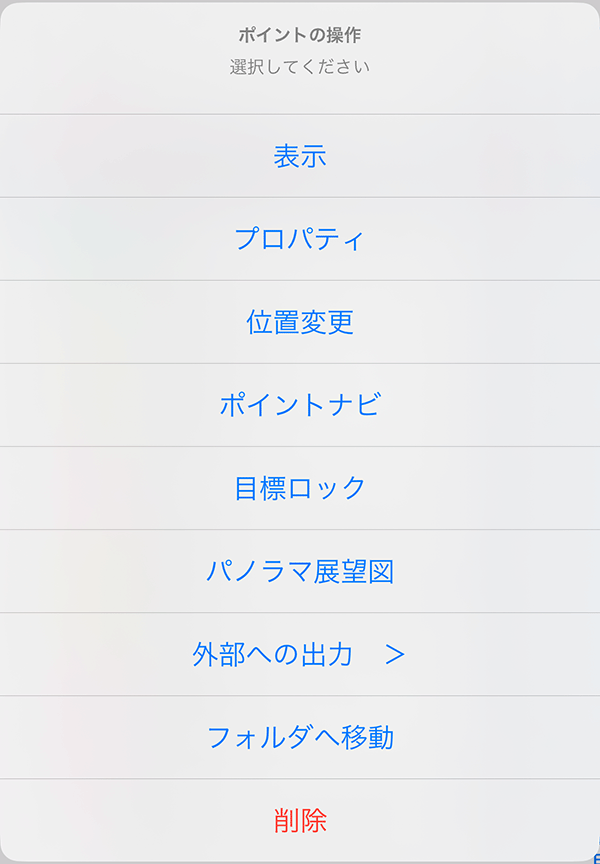Tap the 目標ロック option

point(300,488)
